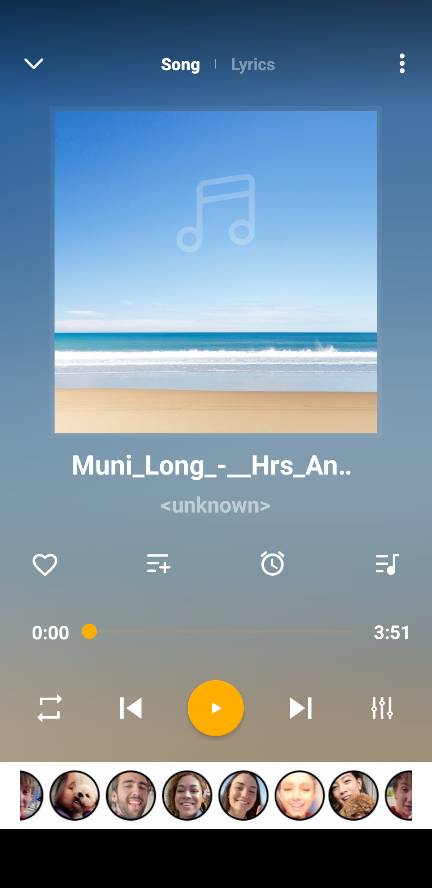Open the three-dot overflow menu

pyautogui.click(x=402, y=64)
